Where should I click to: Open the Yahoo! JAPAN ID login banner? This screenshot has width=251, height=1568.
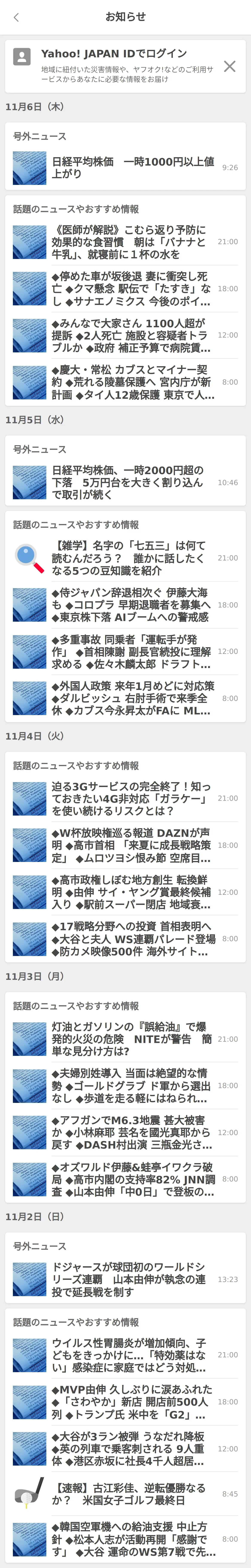(x=115, y=66)
